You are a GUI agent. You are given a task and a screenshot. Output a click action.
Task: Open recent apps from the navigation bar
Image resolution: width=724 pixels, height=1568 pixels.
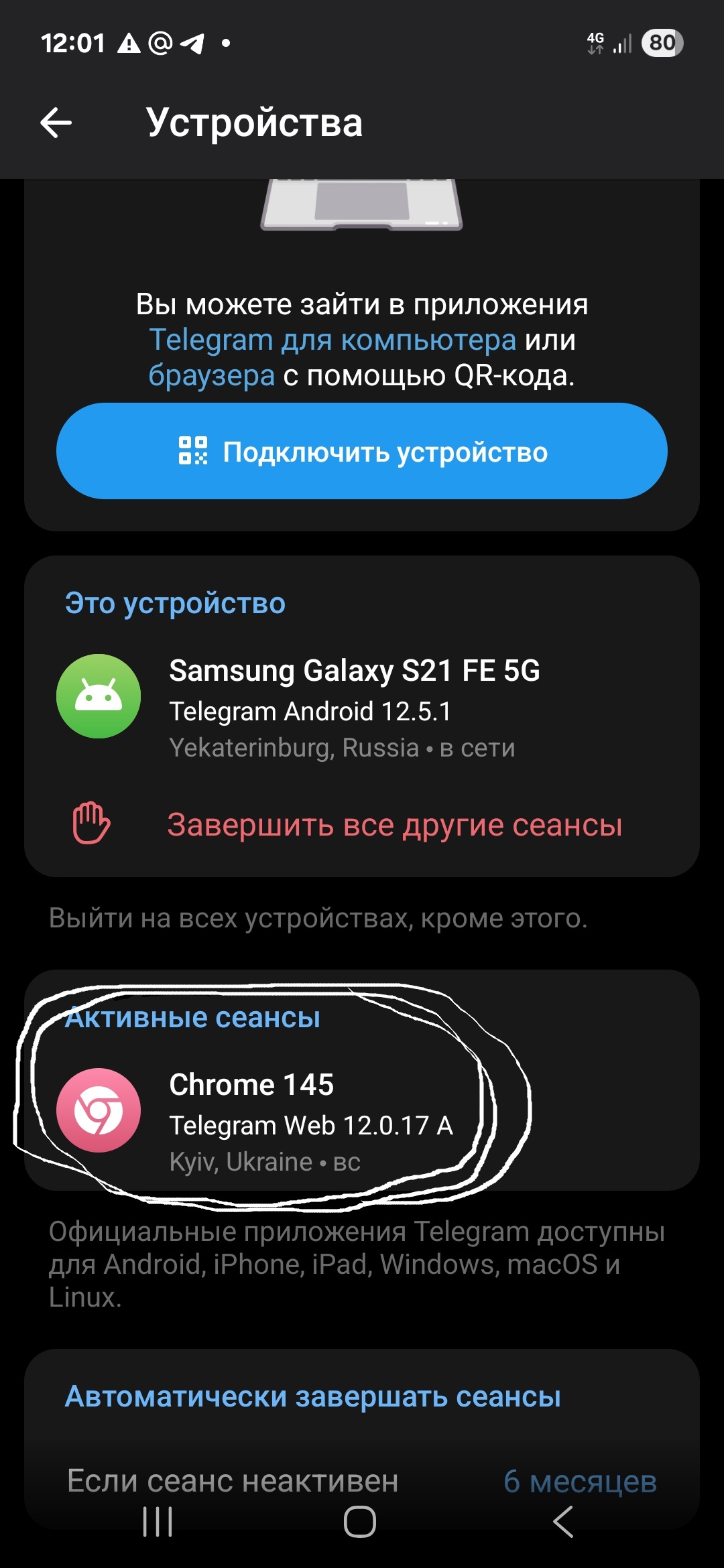158,1522
